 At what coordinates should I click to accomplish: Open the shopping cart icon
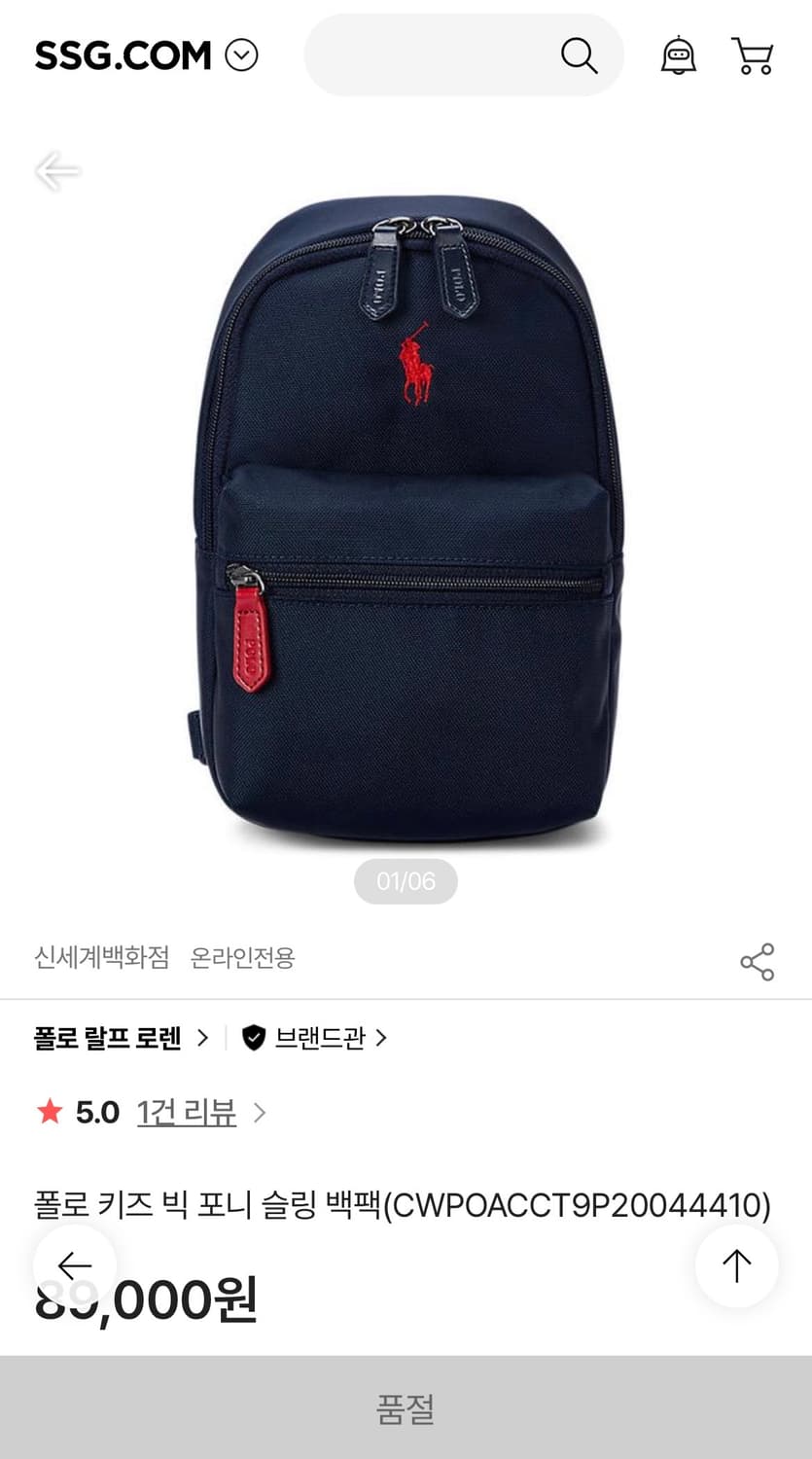coord(754,55)
